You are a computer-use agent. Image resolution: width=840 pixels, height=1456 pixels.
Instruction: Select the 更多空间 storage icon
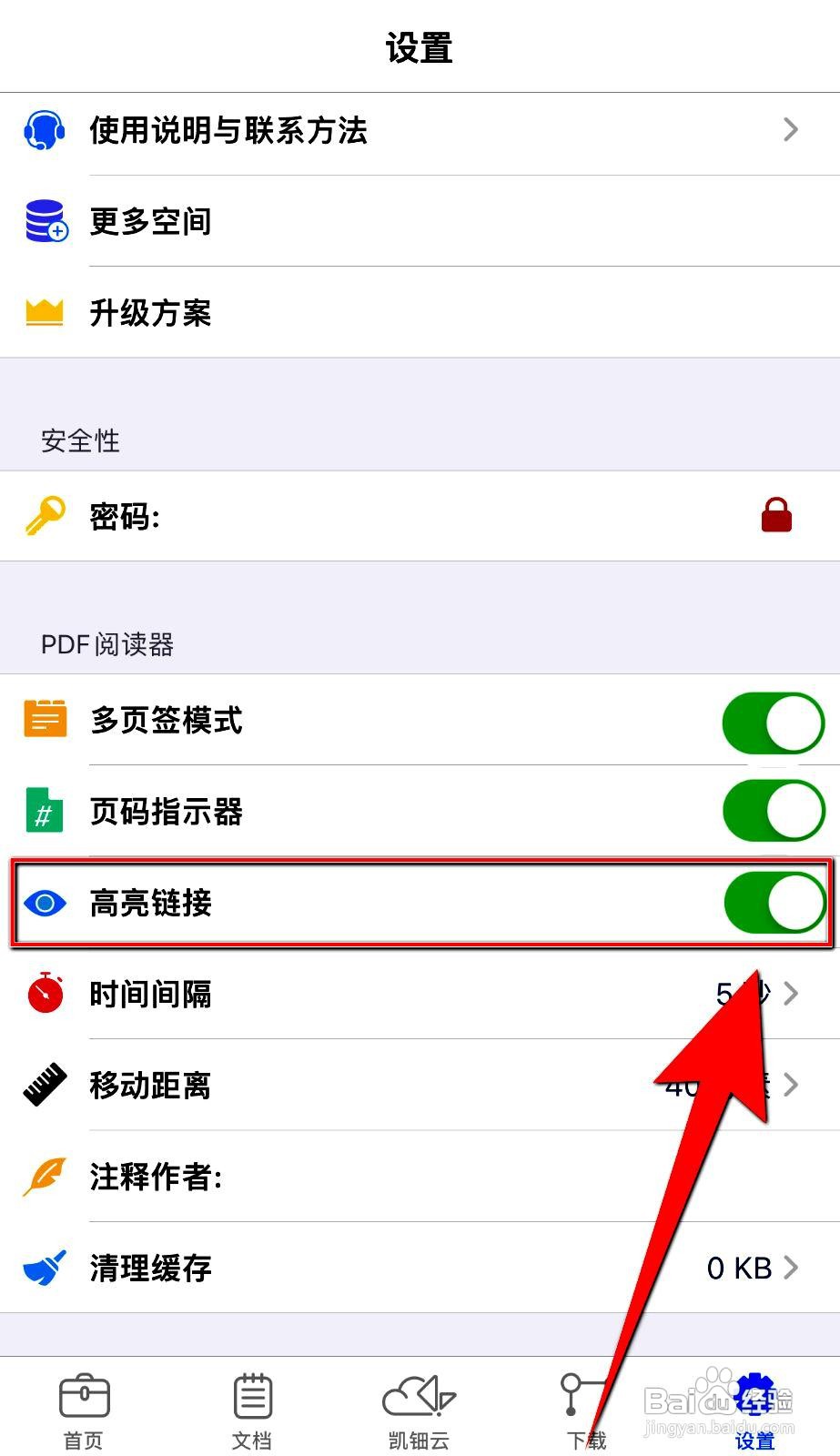(45, 221)
